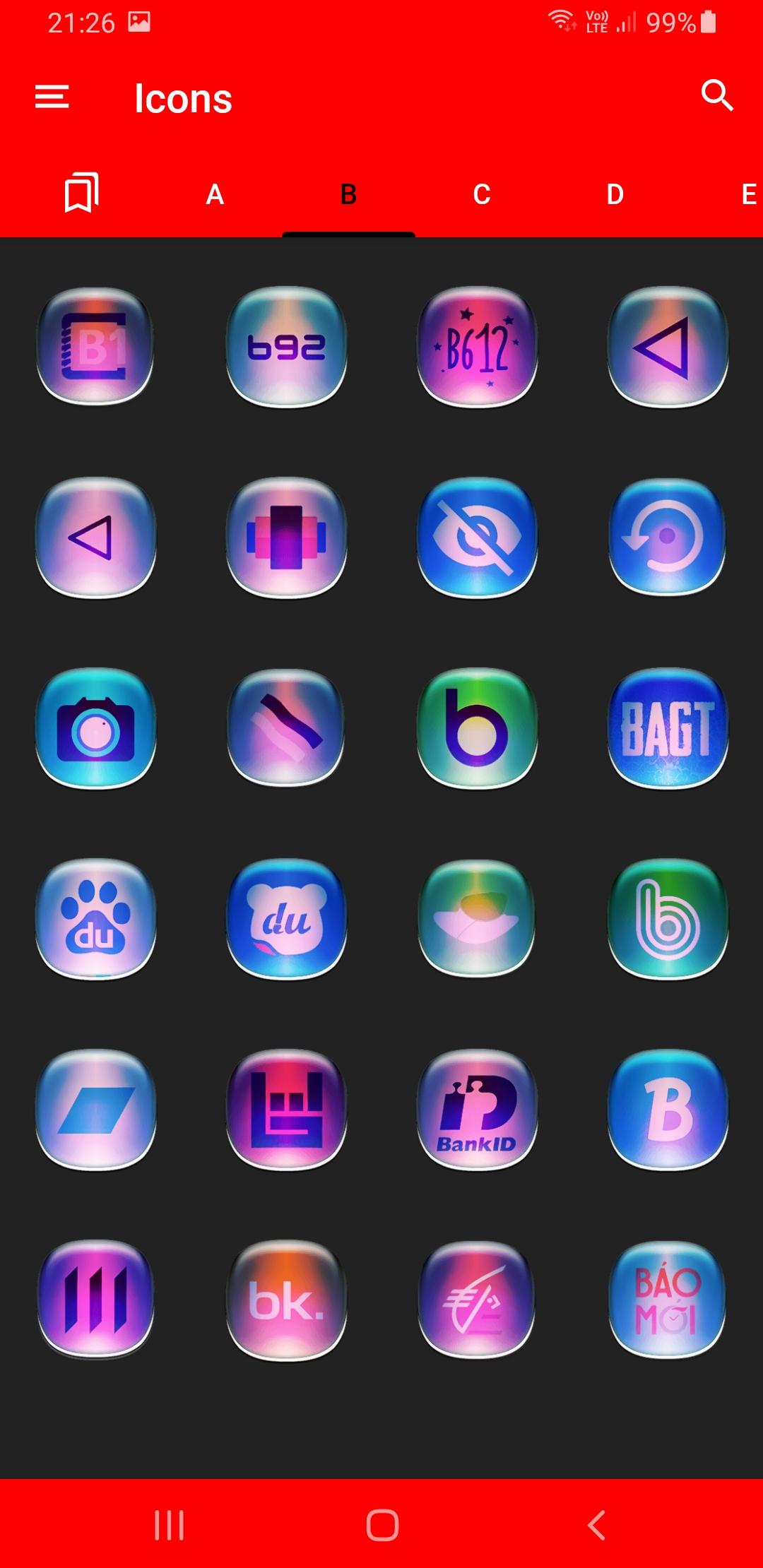Open the BAGT icon

click(x=668, y=728)
